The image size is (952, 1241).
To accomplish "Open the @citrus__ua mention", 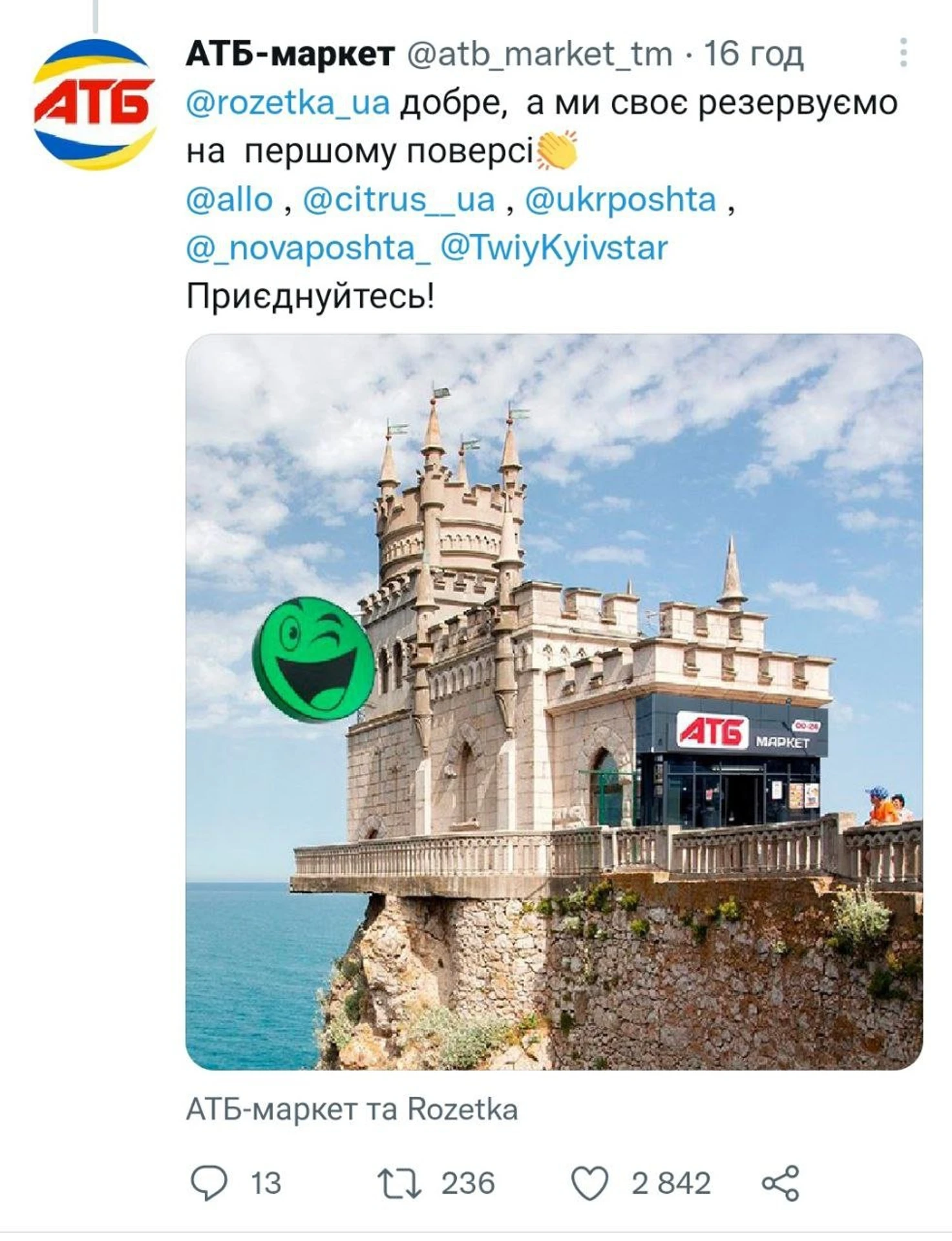I will [399, 200].
